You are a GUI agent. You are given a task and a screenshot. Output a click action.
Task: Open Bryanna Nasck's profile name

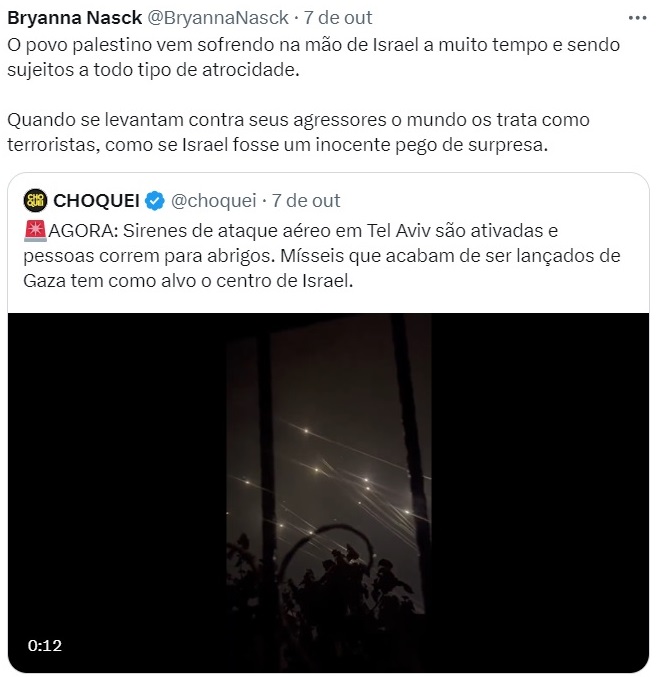click(x=74, y=18)
